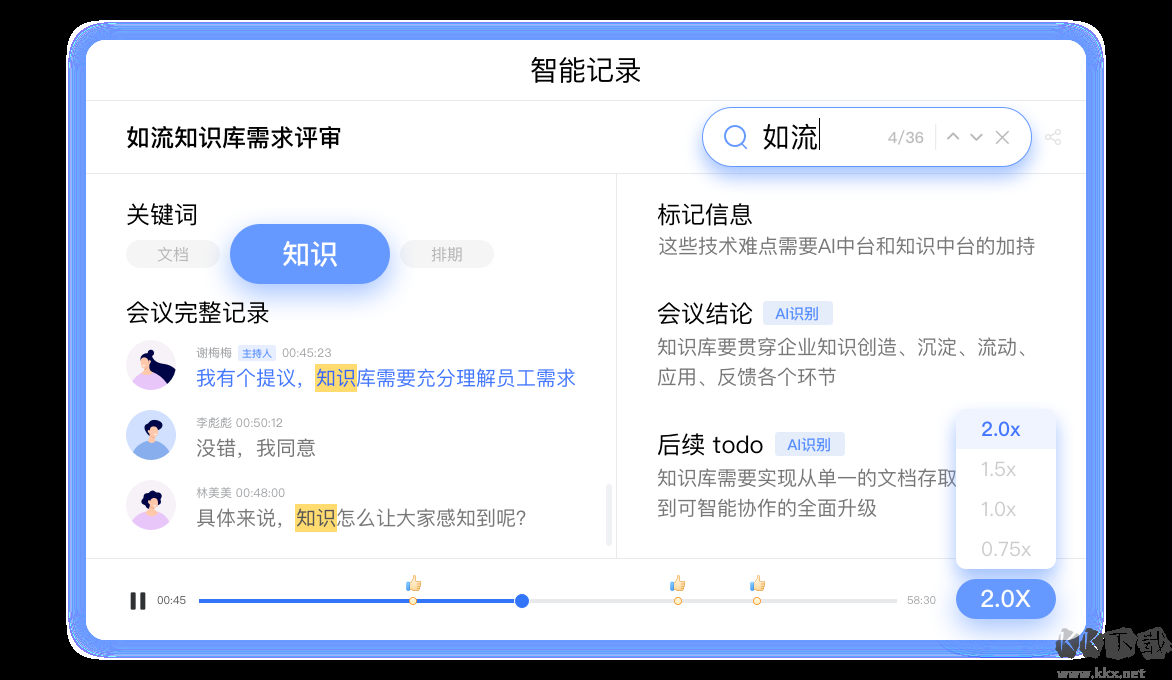
Task: Jump to 李彪彪's reply 没错，我同意
Action: pos(256,448)
